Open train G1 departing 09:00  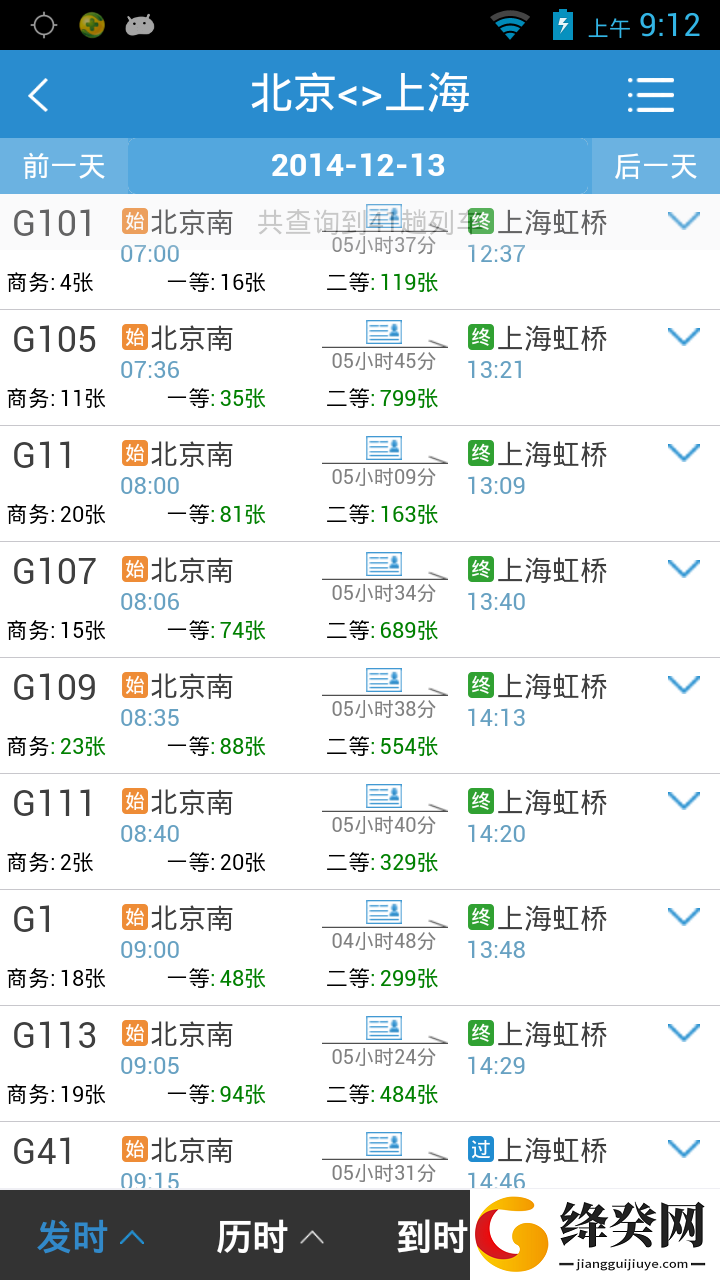pos(360,948)
